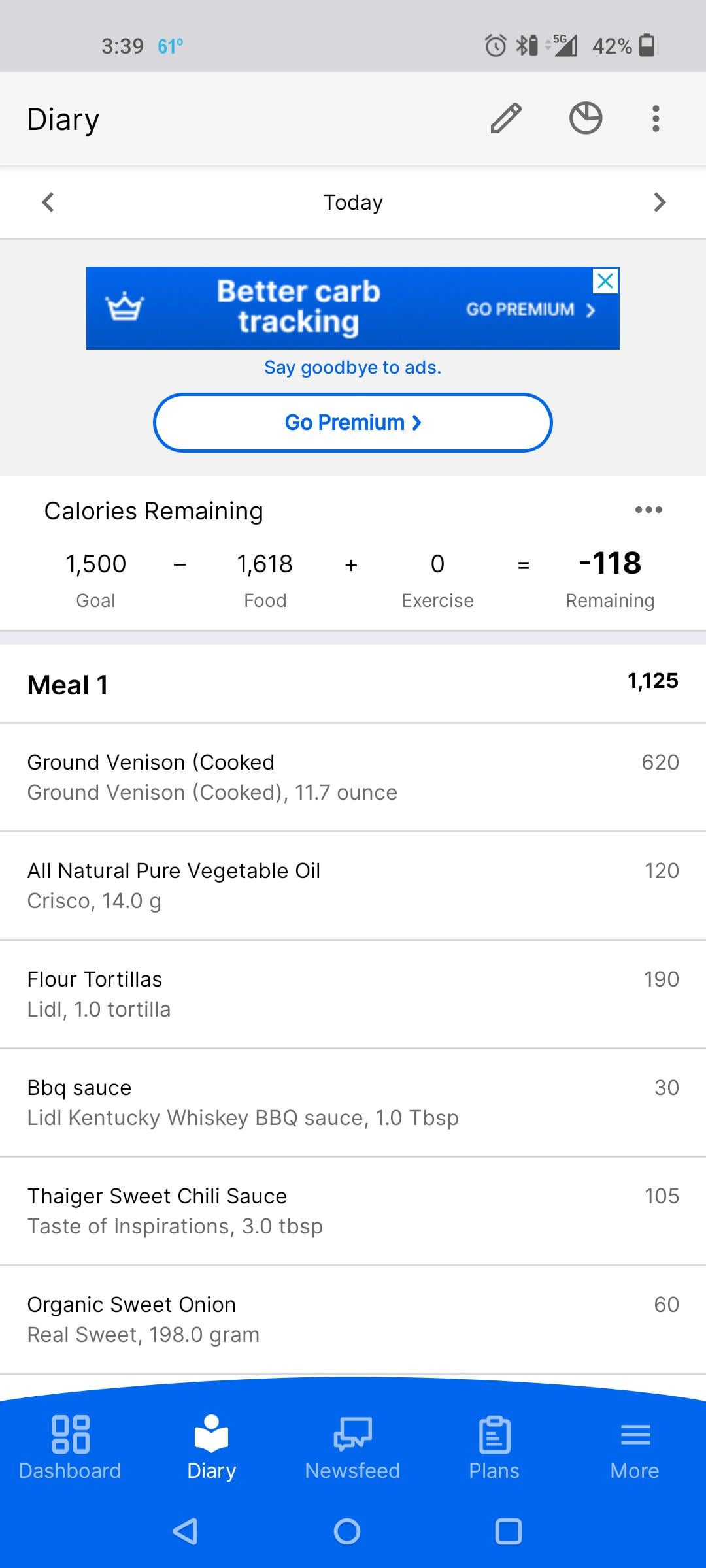
Task: Tap the pencil edit icon
Action: click(x=506, y=118)
